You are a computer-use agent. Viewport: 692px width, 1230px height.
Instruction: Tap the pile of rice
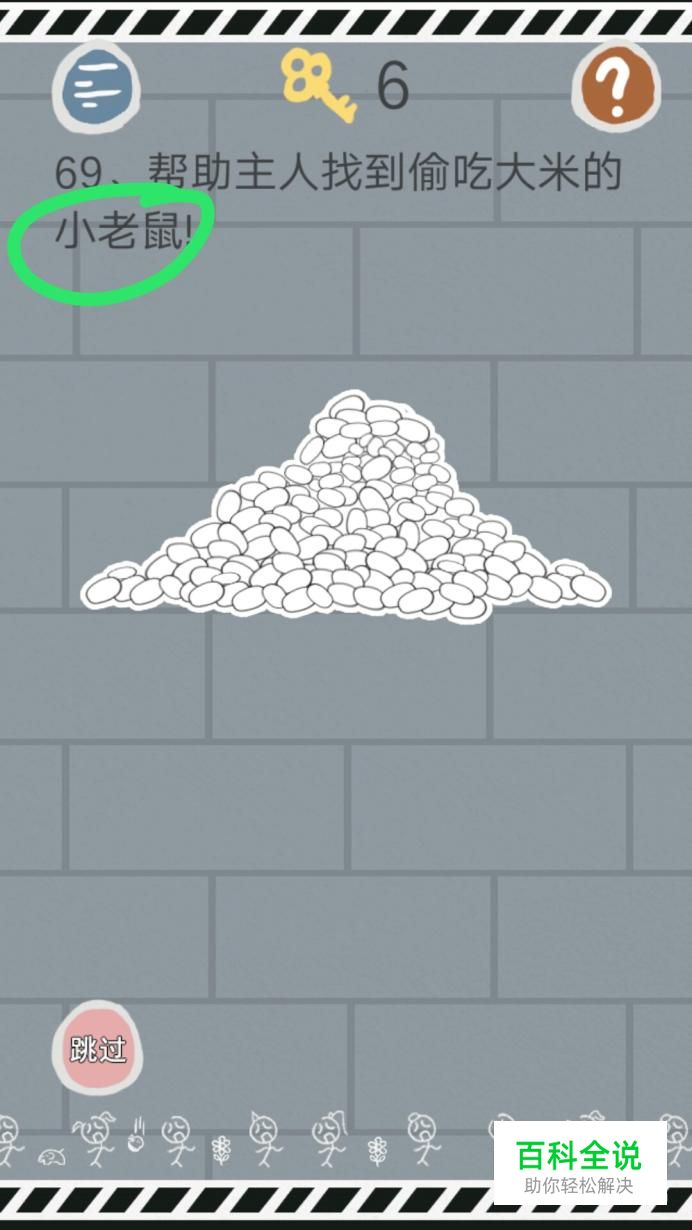(346, 507)
